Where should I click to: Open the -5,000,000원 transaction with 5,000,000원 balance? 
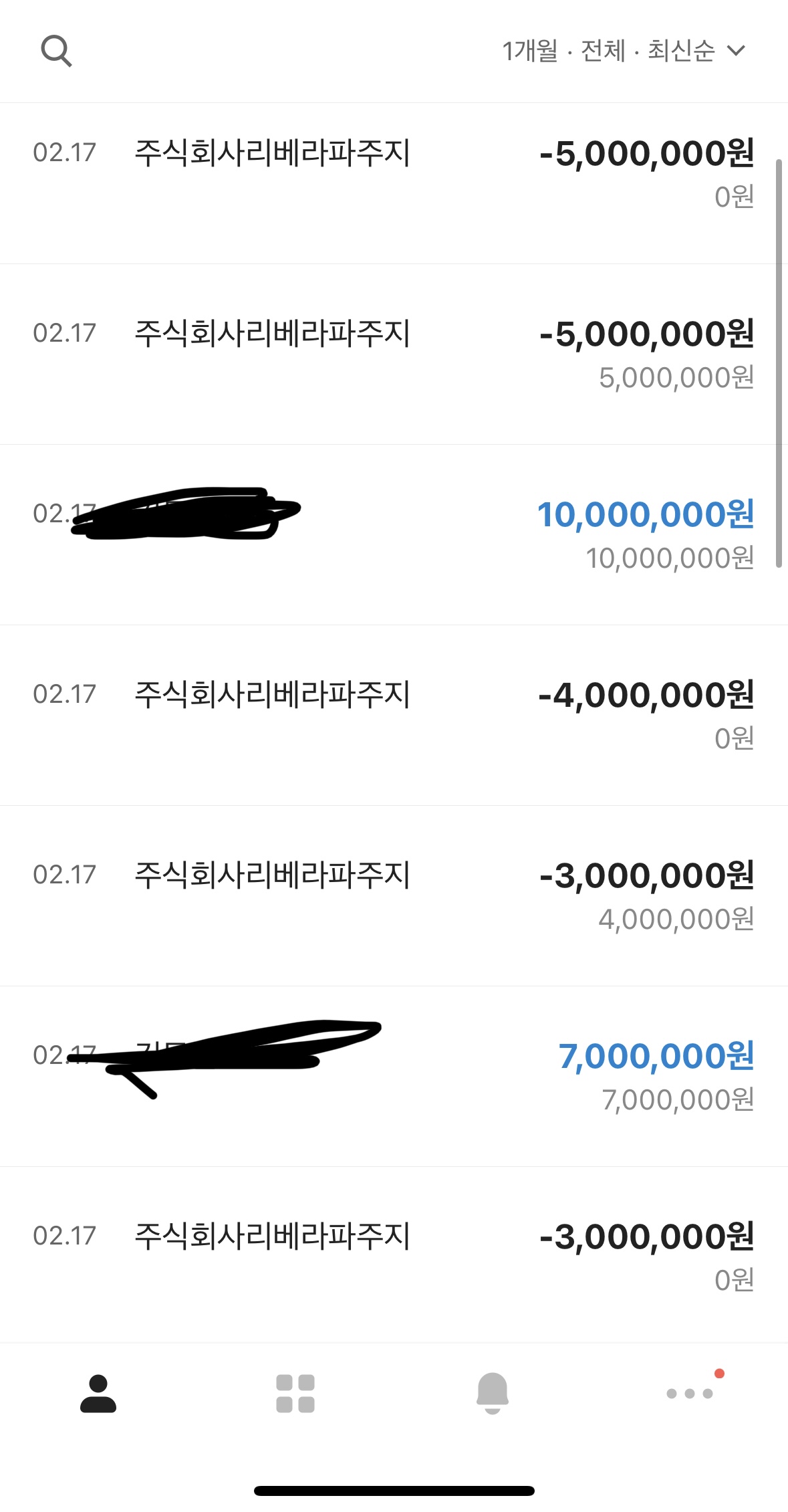394,354
